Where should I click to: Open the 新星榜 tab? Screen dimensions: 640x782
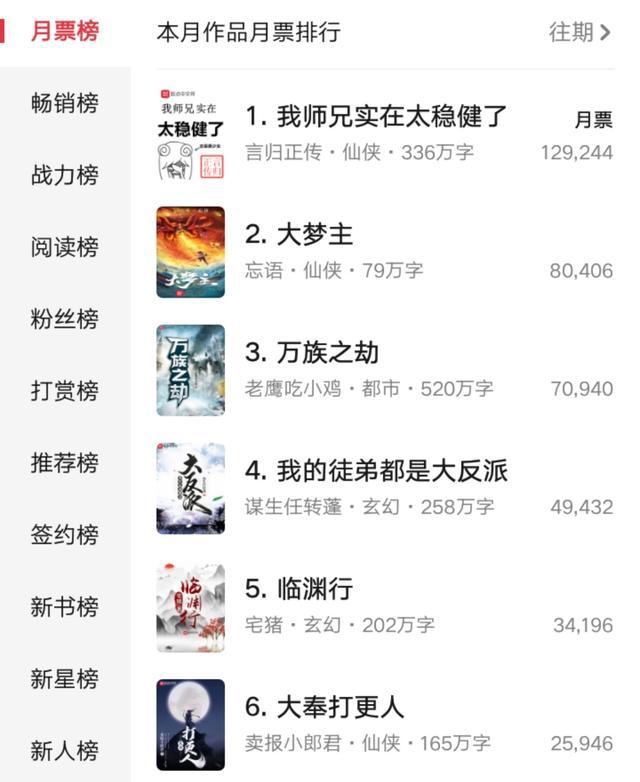(x=65, y=679)
